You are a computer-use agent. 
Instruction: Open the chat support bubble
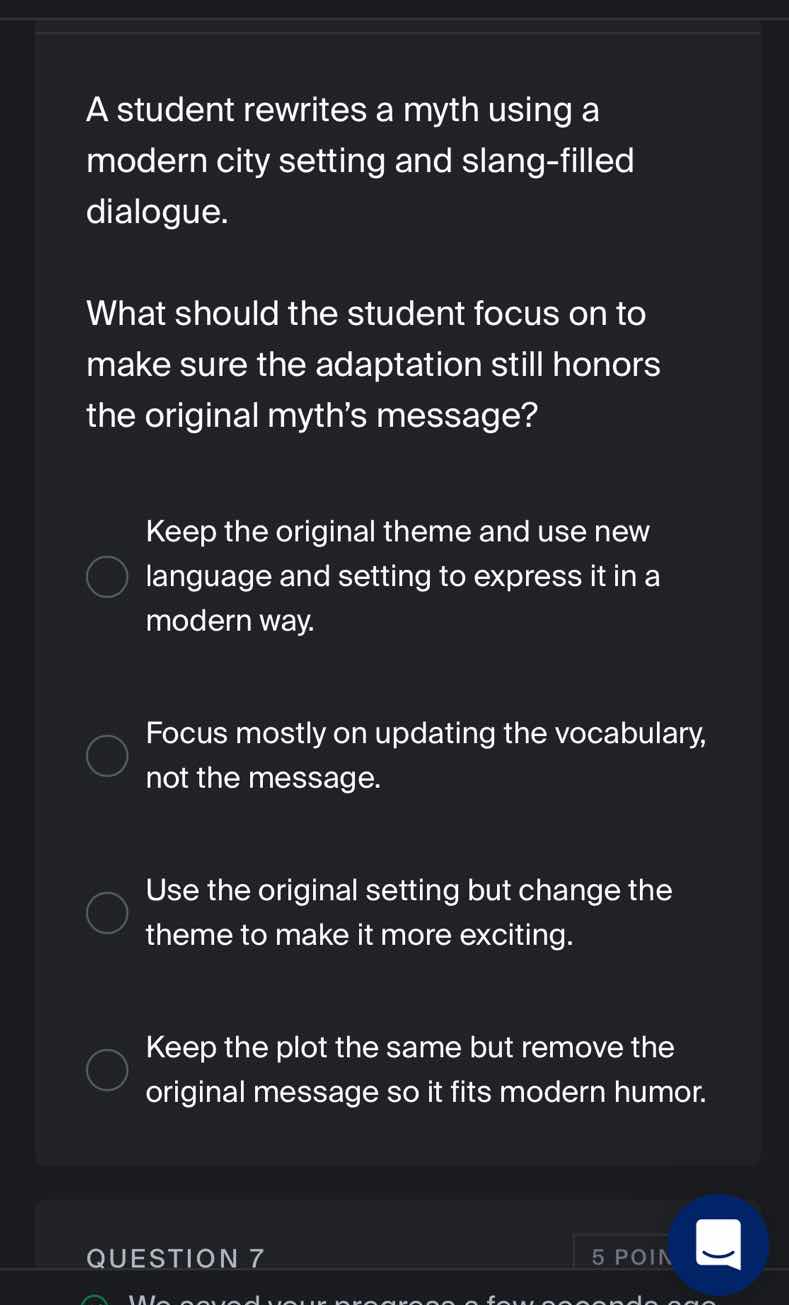(718, 1244)
